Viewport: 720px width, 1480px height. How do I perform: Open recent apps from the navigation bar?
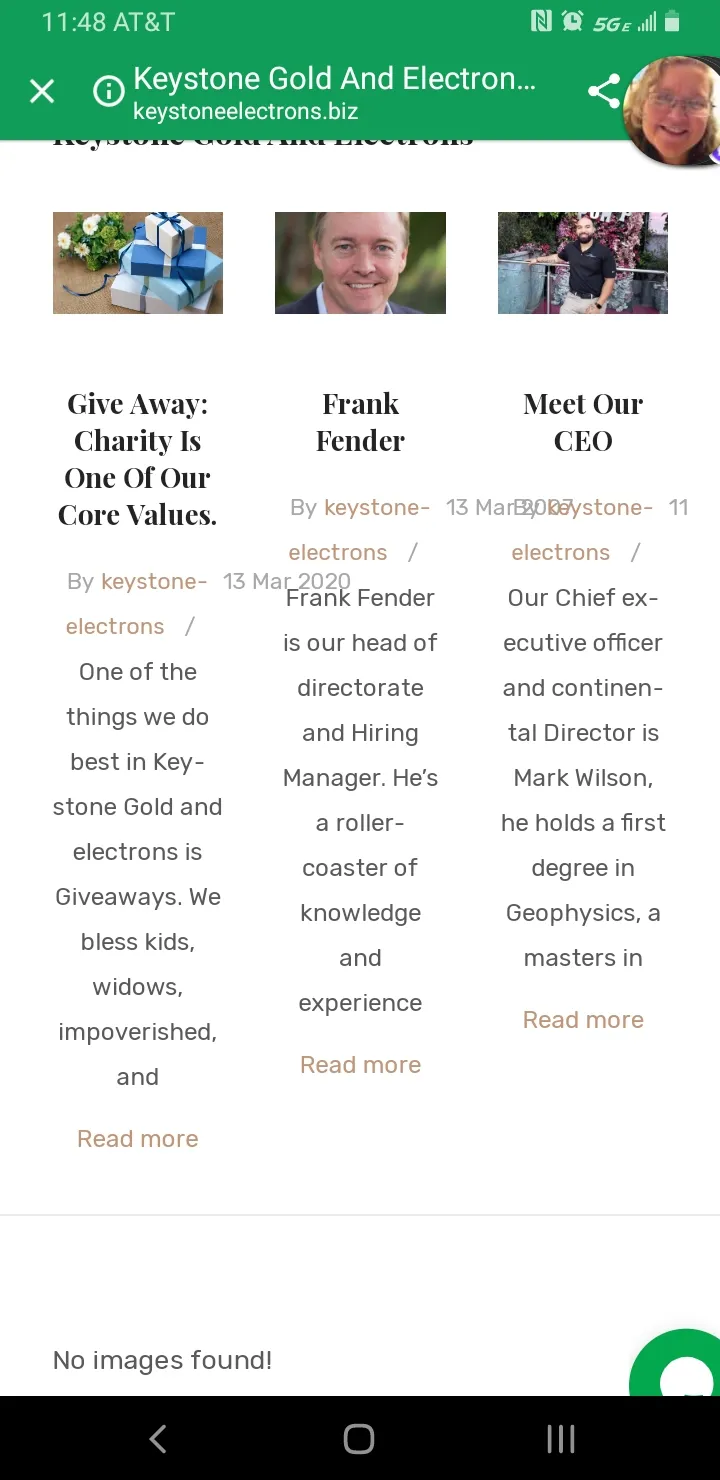pos(560,1439)
